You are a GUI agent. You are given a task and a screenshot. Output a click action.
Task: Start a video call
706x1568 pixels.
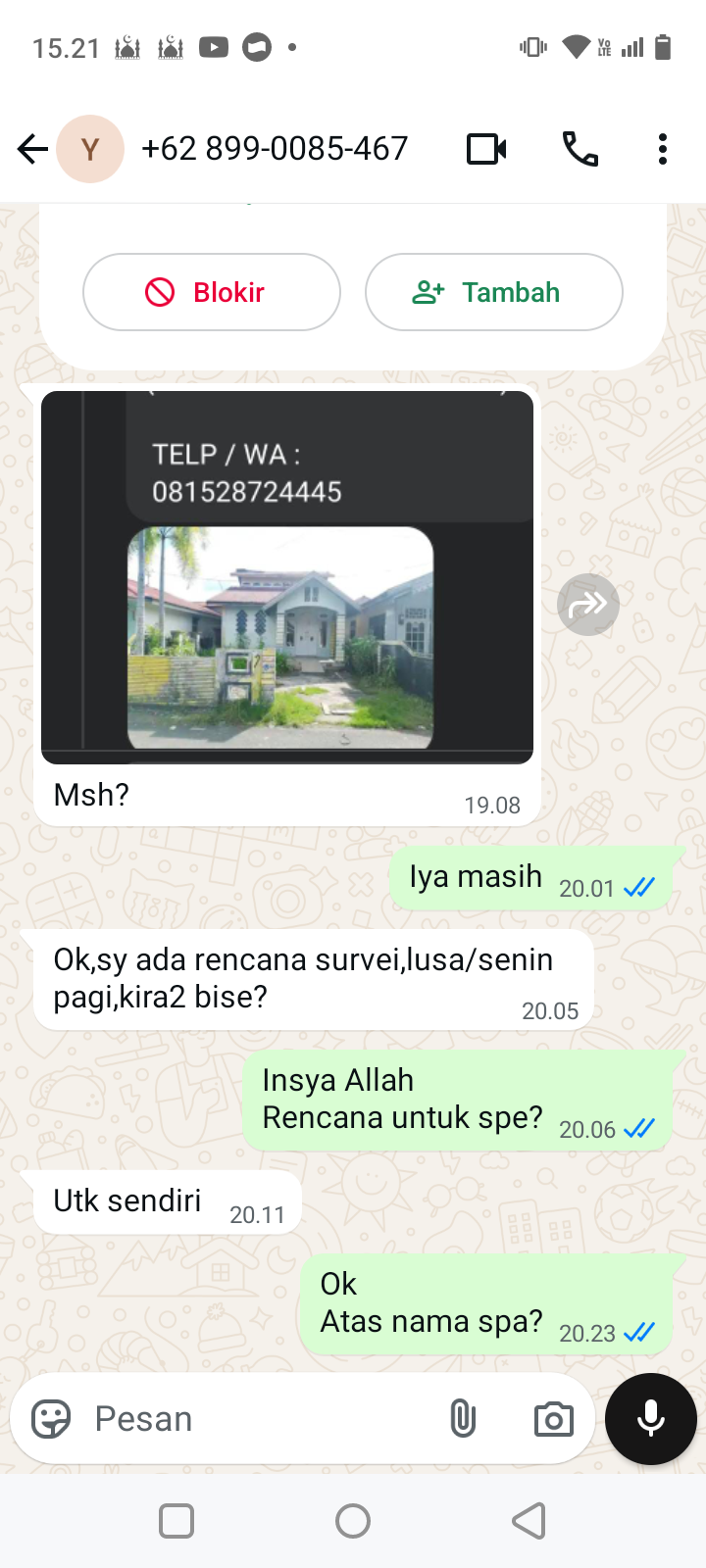click(x=486, y=149)
